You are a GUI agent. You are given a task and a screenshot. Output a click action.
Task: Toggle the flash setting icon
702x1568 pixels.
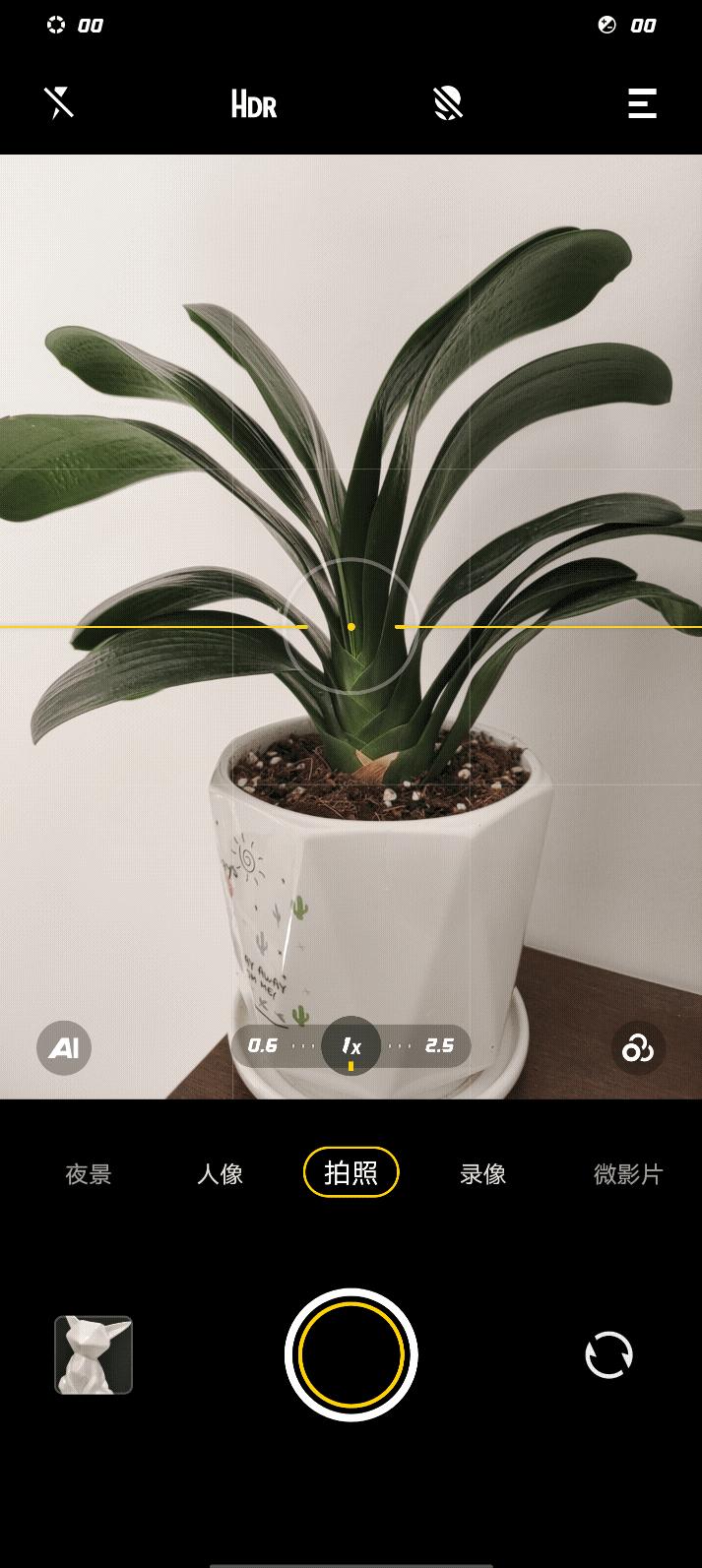[x=59, y=102]
